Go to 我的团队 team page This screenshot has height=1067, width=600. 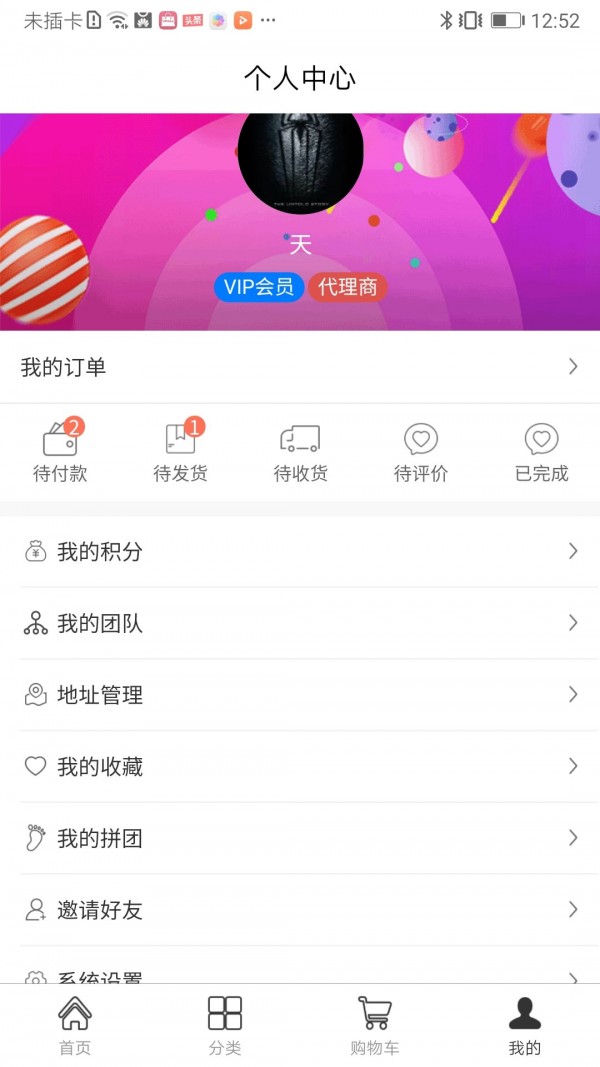pyautogui.click(x=300, y=623)
